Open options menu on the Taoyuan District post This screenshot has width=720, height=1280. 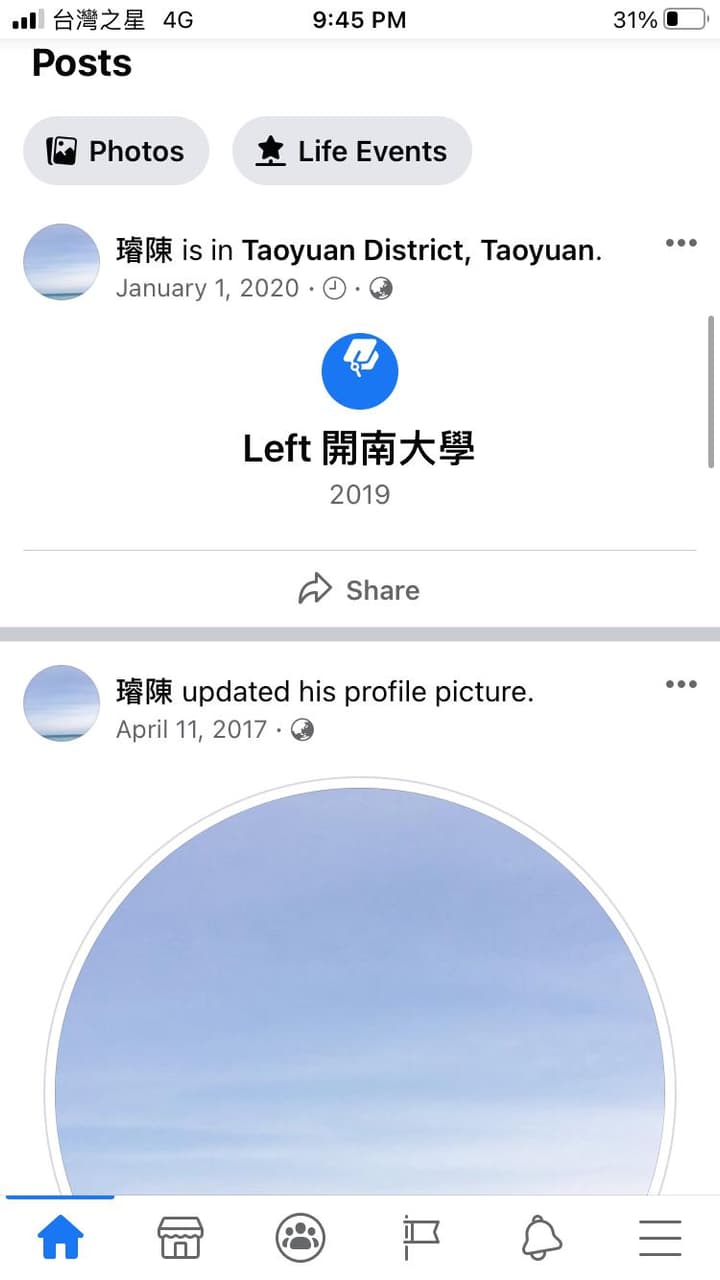[x=681, y=243]
